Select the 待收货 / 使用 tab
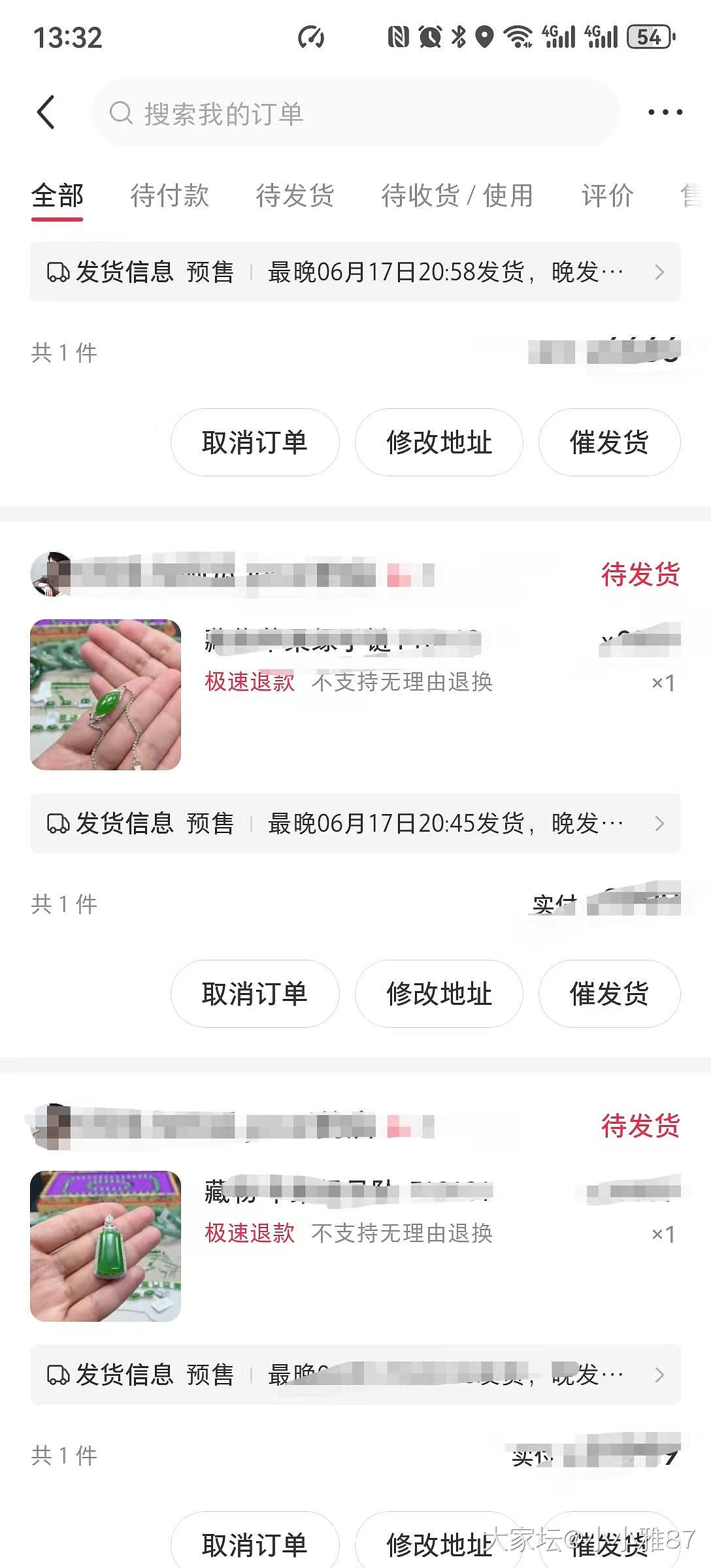This screenshot has width=711, height=1568. tap(457, 195)
